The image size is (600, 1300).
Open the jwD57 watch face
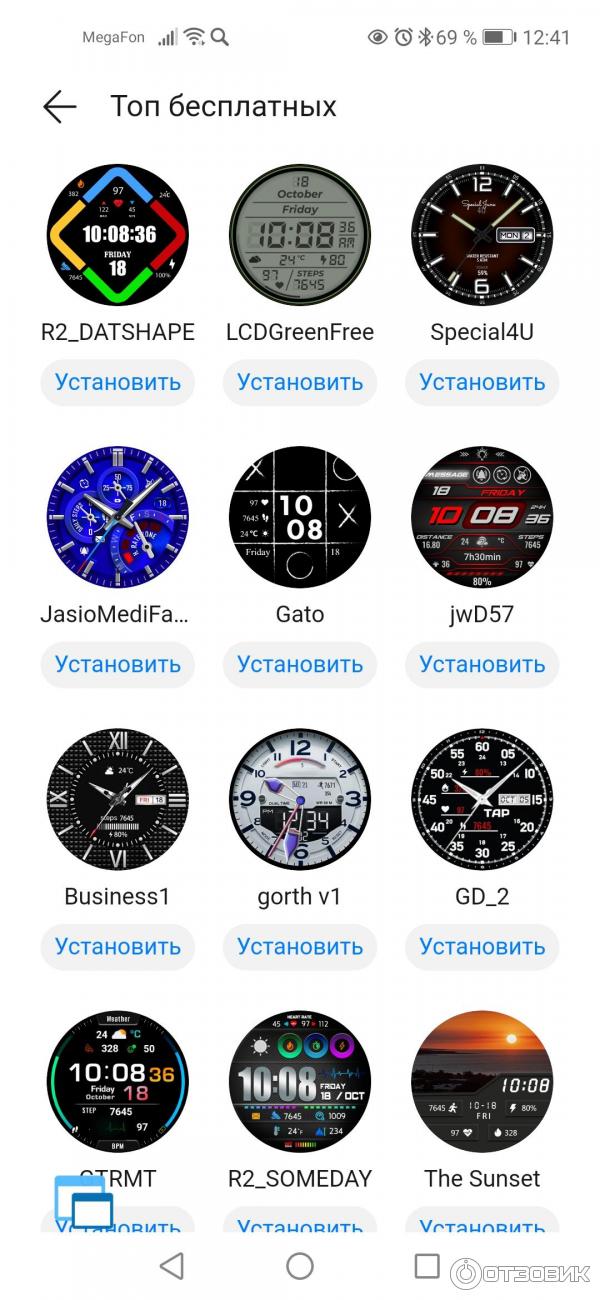click(482, 517)
